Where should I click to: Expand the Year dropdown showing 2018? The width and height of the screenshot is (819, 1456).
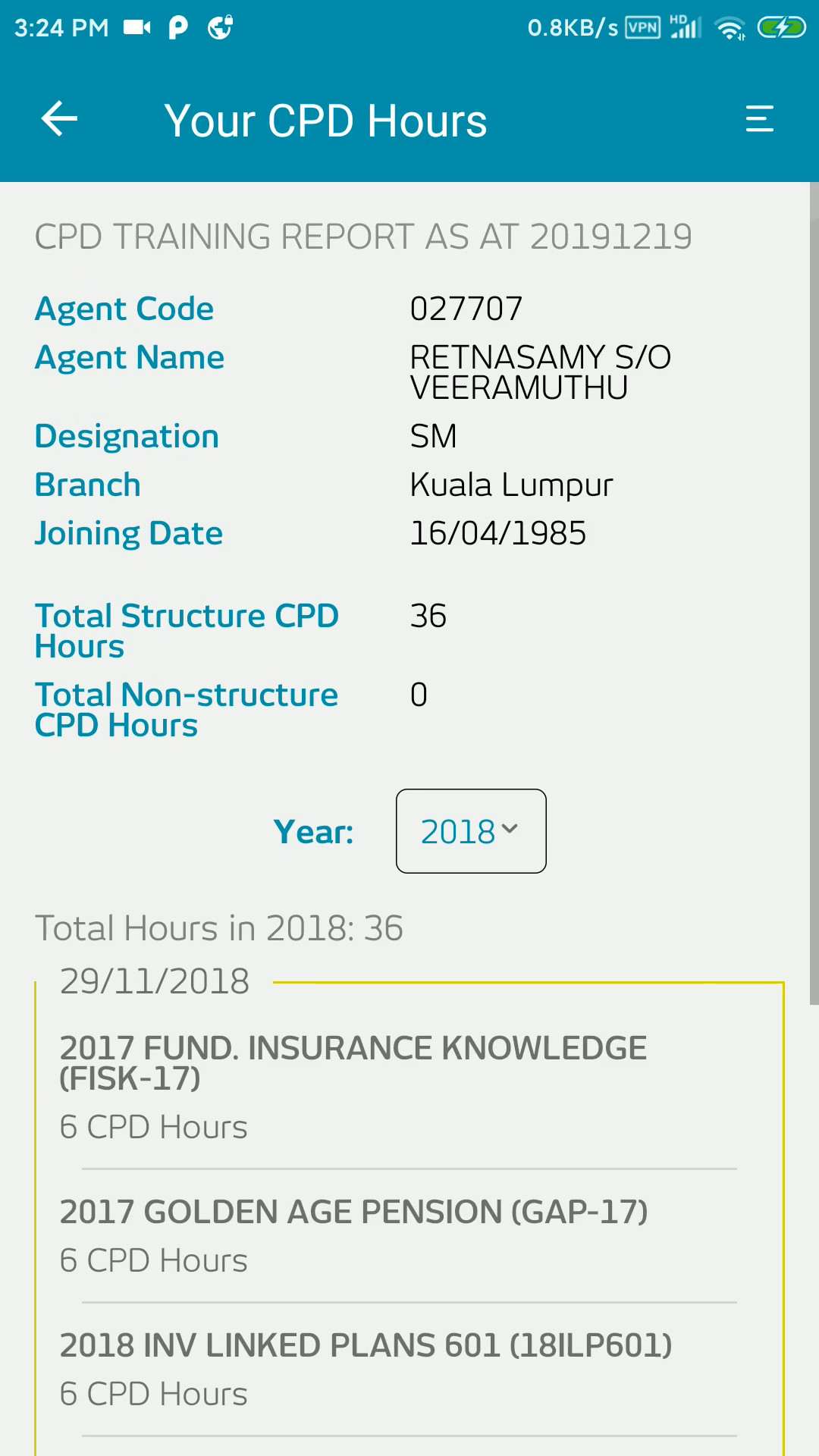471,831
